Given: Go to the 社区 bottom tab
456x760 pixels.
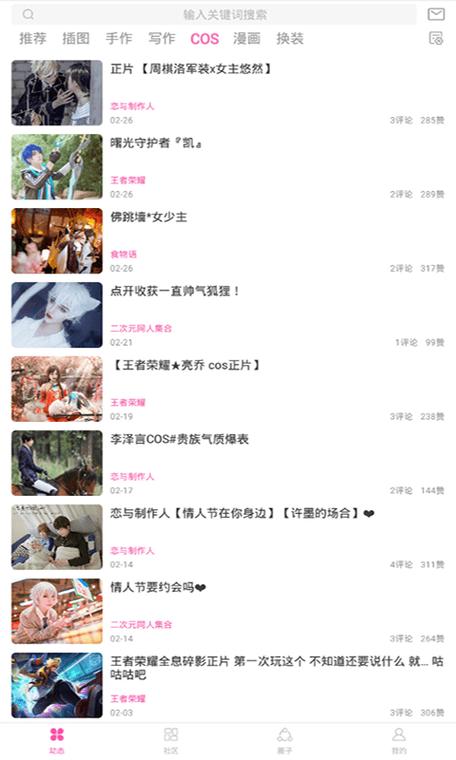Looking at the screenshot, I should coord(171,741).
